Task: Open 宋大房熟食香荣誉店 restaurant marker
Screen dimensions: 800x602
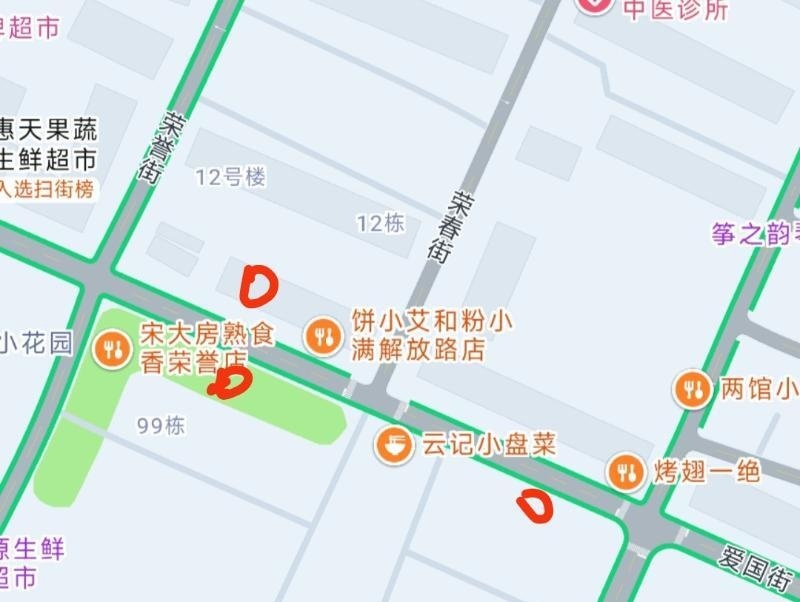Action: pos(112,349)
